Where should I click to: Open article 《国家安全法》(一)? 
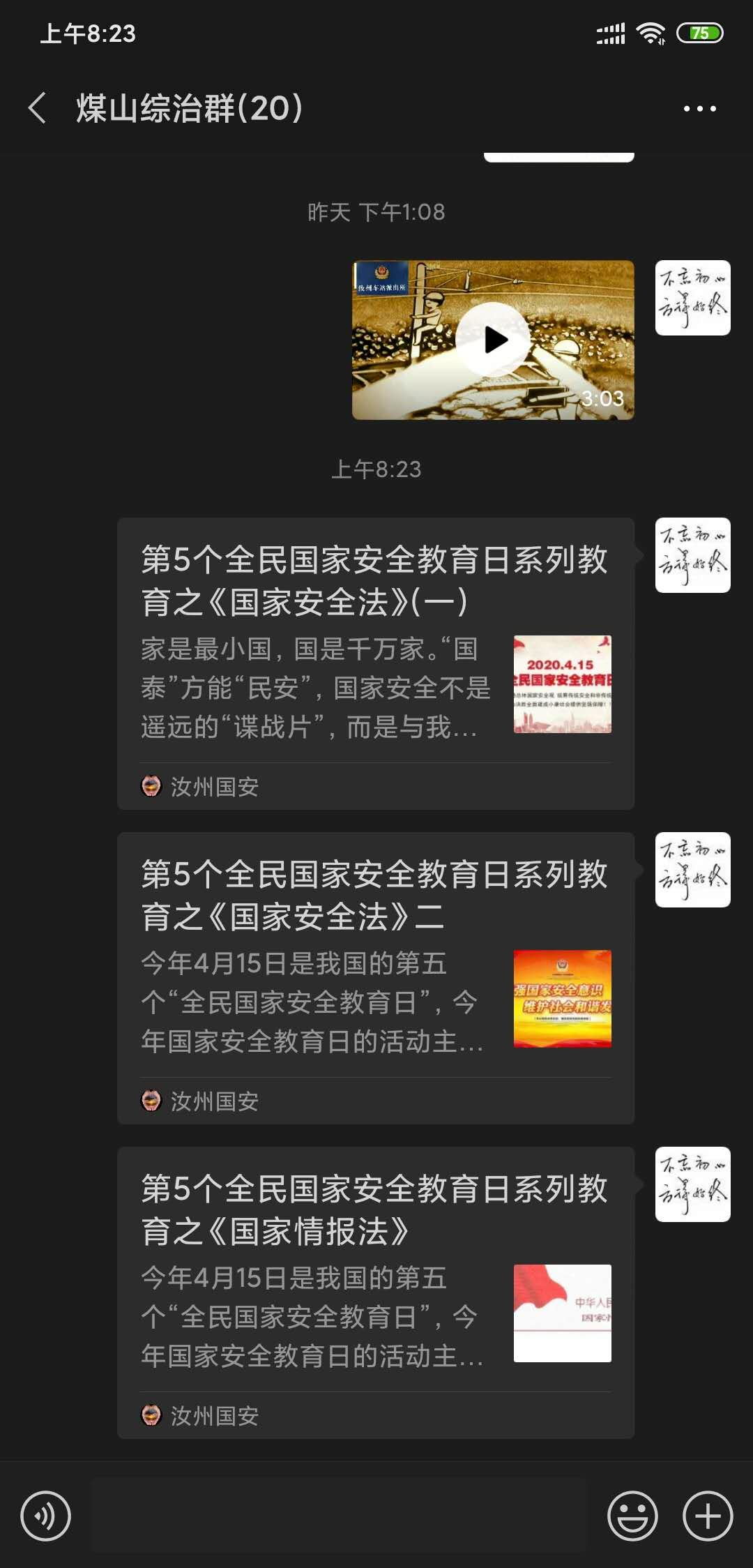coord(375,663)
